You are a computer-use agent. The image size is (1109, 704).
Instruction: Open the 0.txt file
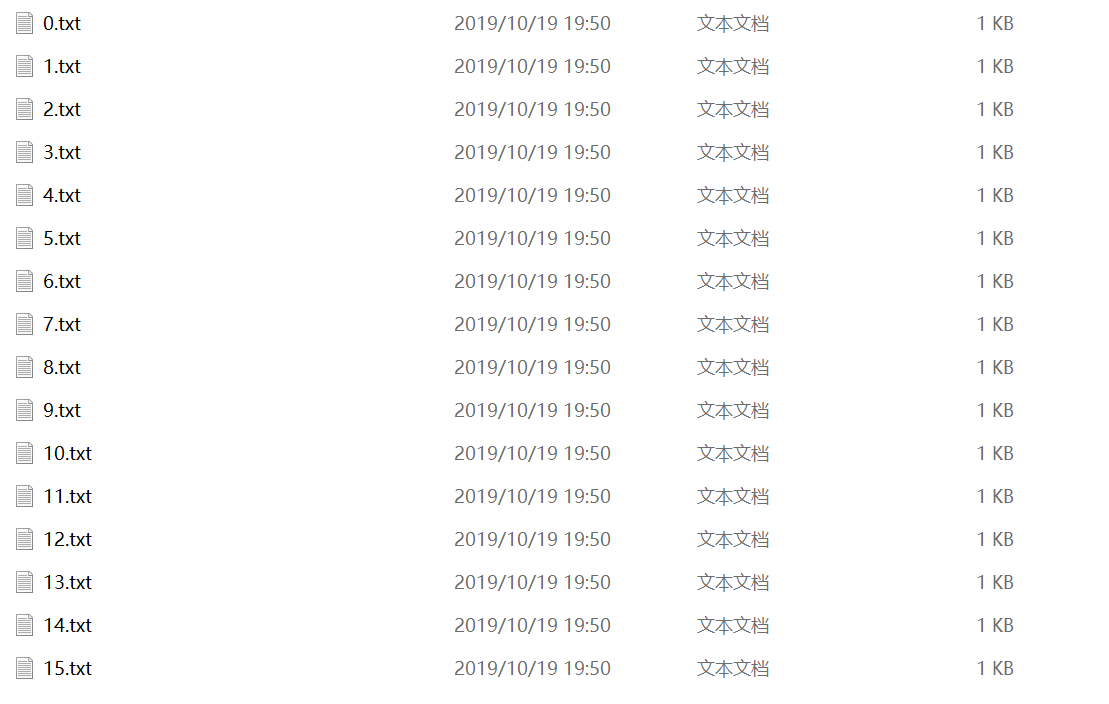tap(61, 23)
